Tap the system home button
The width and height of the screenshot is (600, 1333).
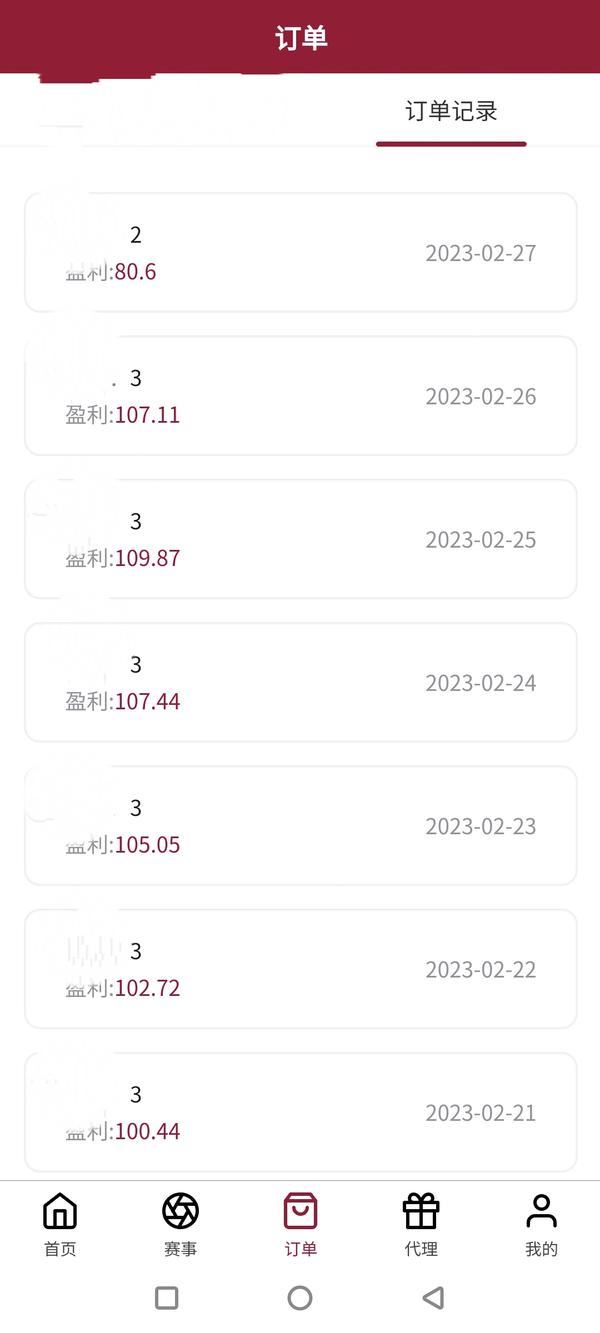pos(300,1298)
